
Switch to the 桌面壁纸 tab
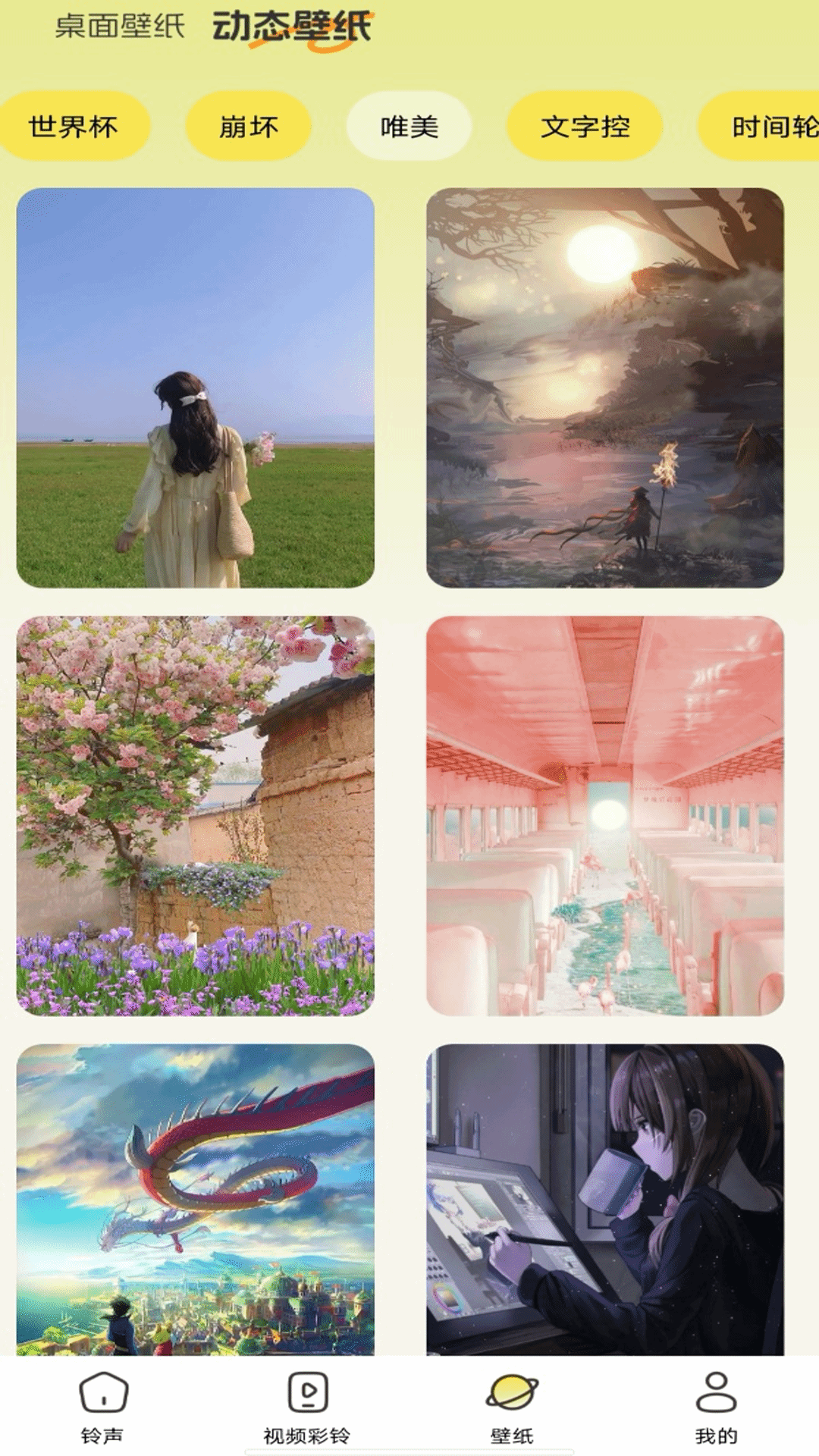[x=120, y=27]
